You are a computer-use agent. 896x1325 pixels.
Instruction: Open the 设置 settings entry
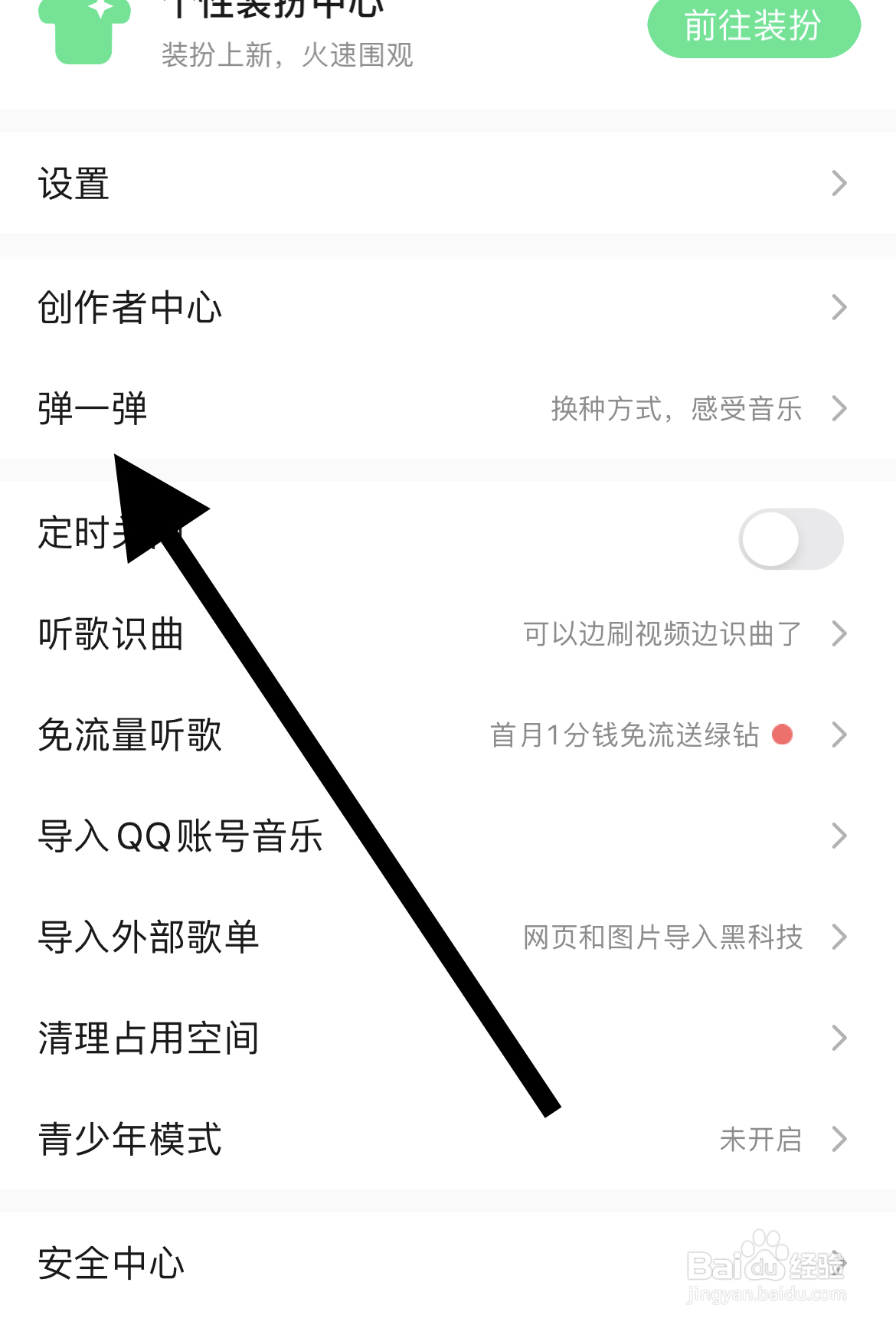click(x=74, y=183)
